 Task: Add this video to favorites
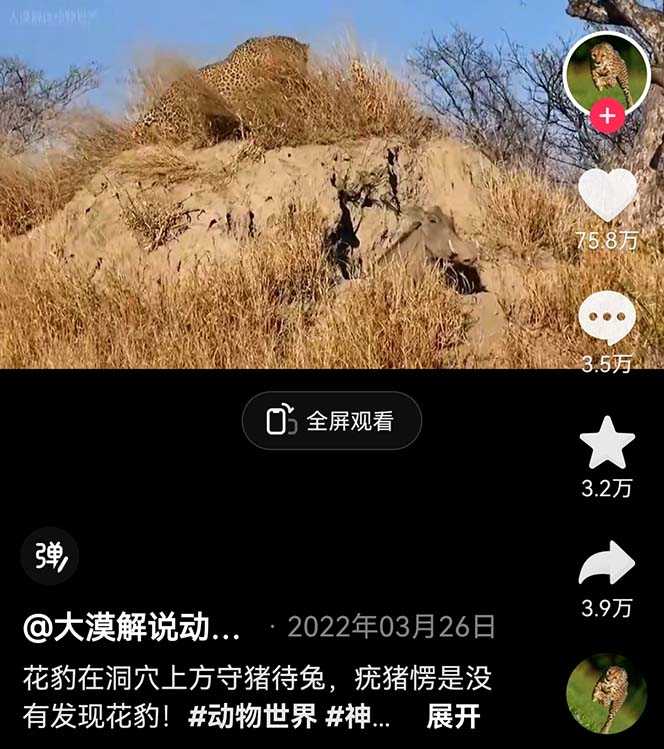click(607, 444)
